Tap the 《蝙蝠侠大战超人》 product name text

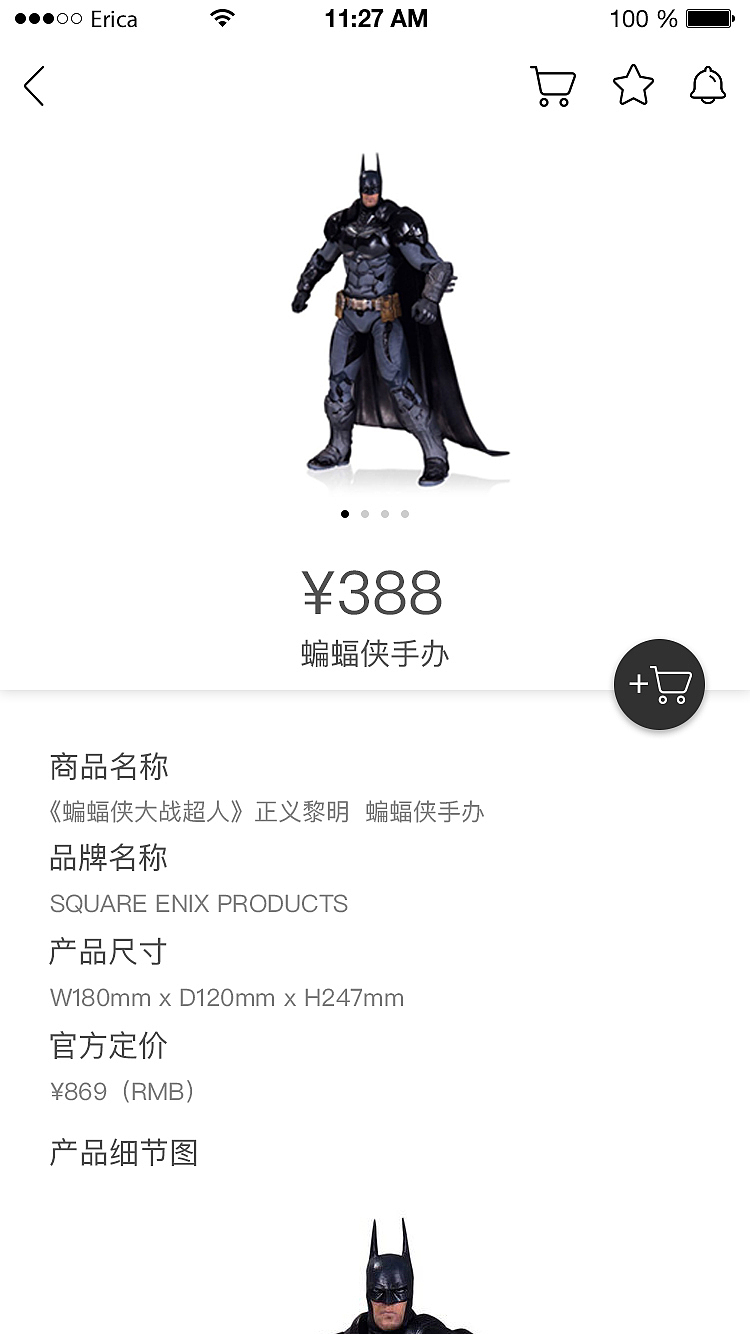(x=268, y=811)
